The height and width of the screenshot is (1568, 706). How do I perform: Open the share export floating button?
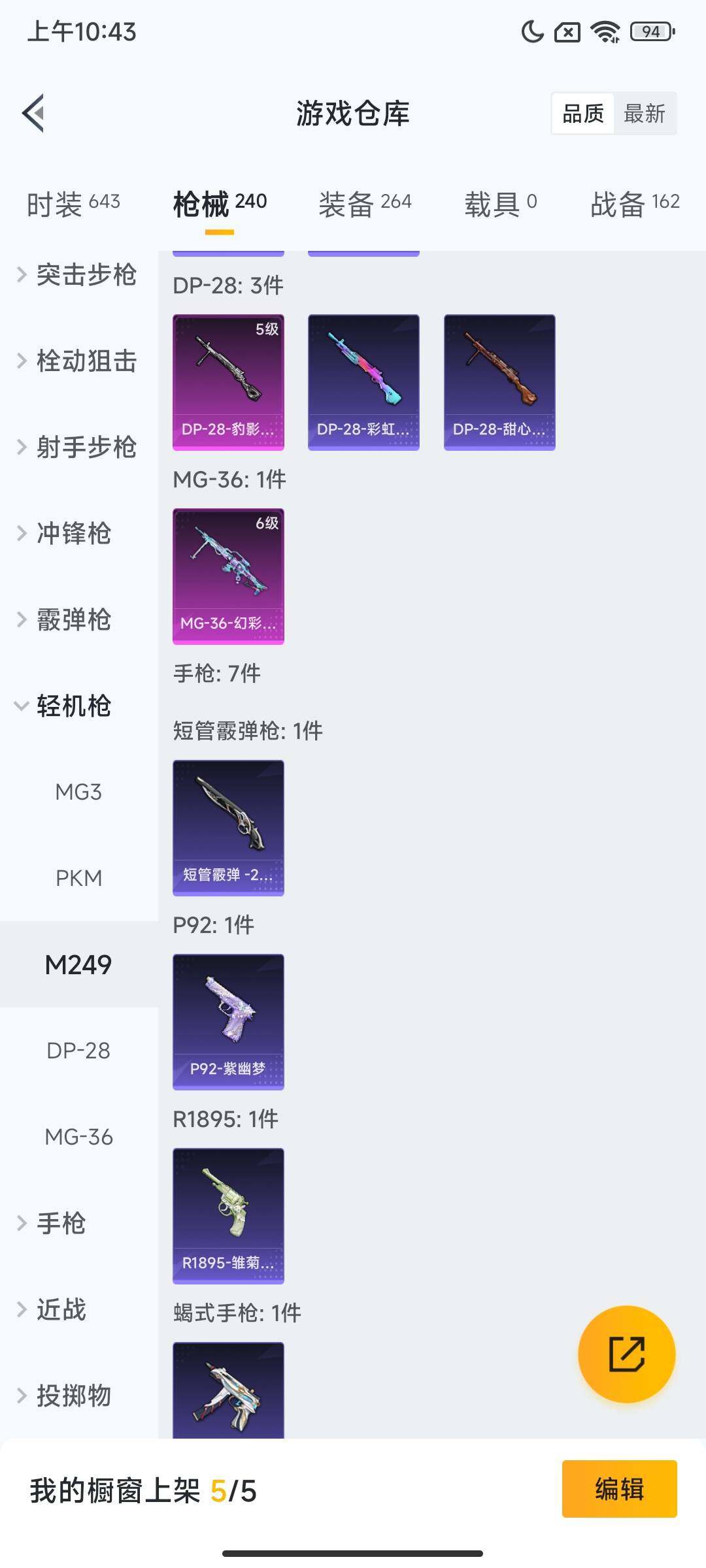626,1354
